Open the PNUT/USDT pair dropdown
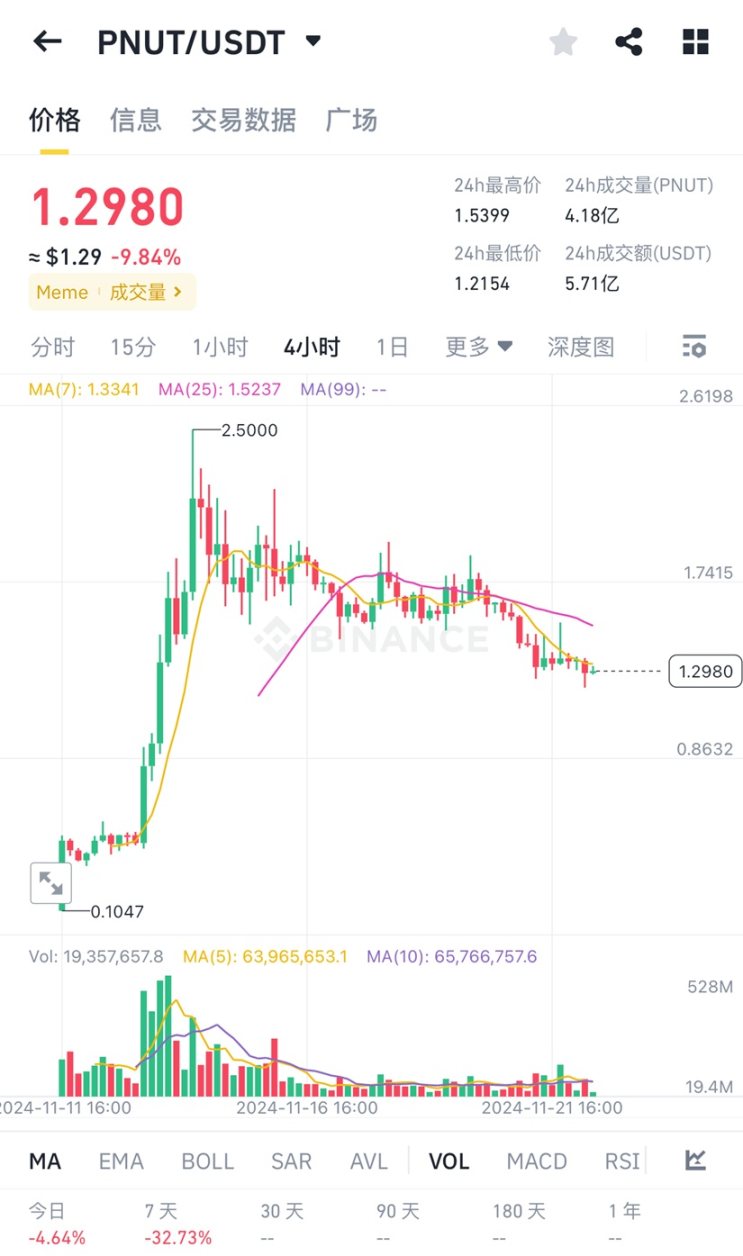The image size is (743, 1256). coord(311,41)
